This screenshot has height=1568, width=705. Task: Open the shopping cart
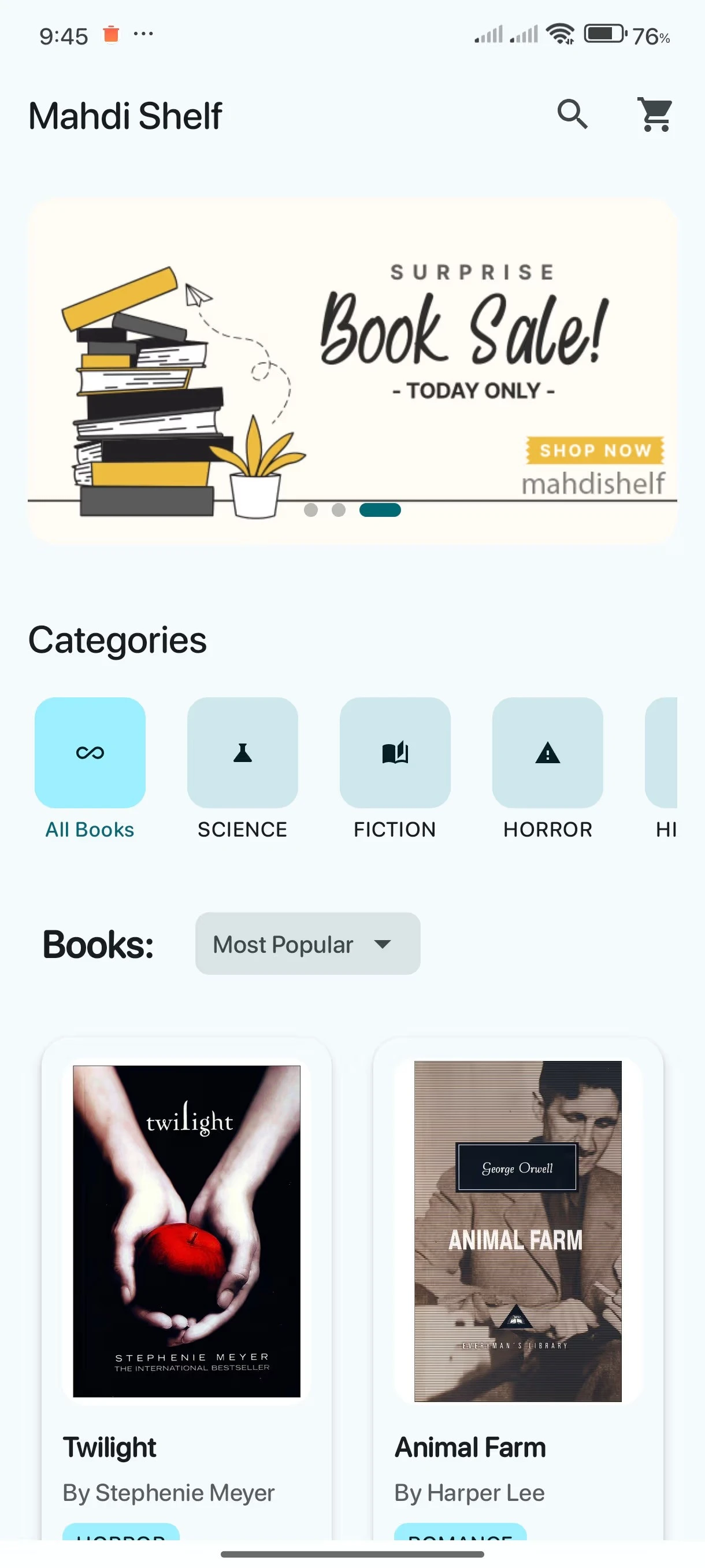[x=655, y=114]
